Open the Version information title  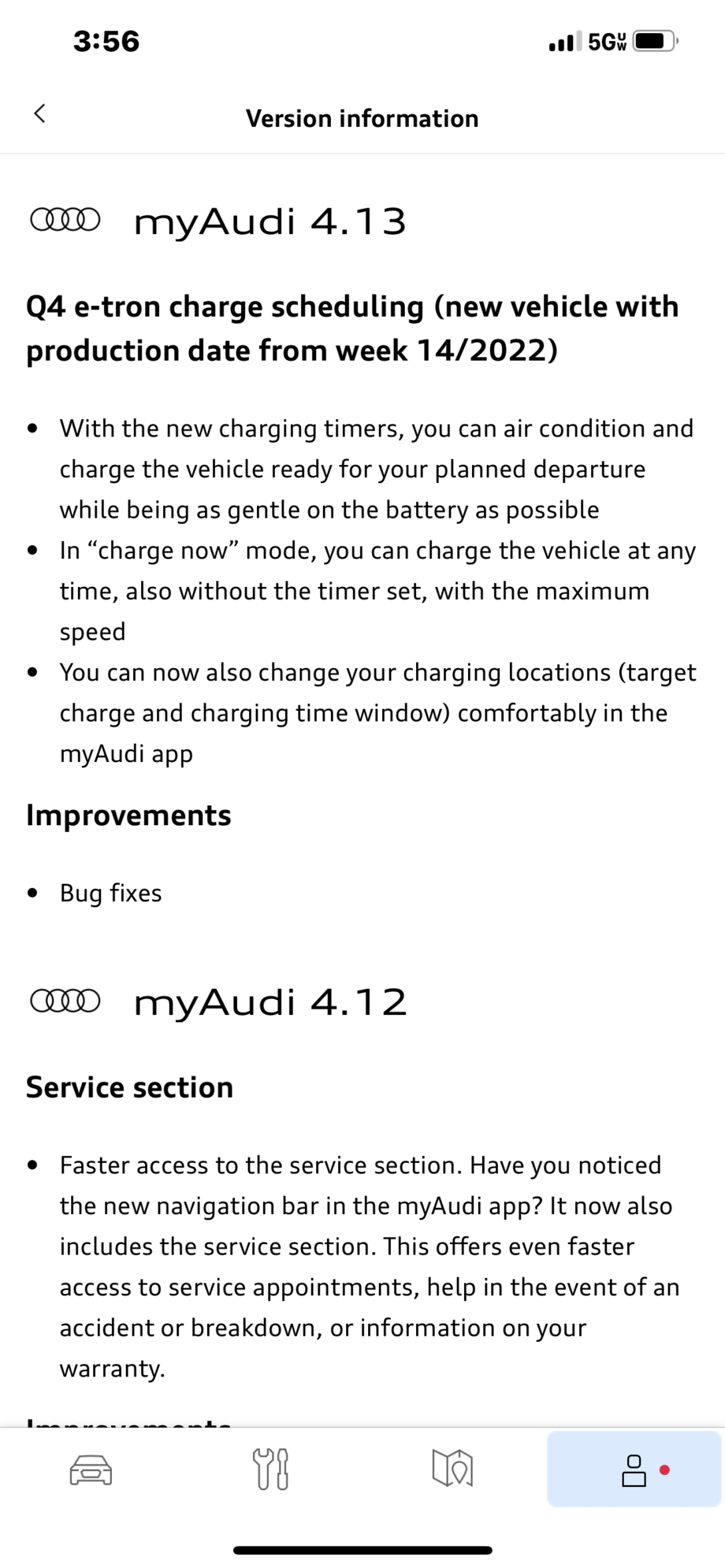tap(362, 117)
